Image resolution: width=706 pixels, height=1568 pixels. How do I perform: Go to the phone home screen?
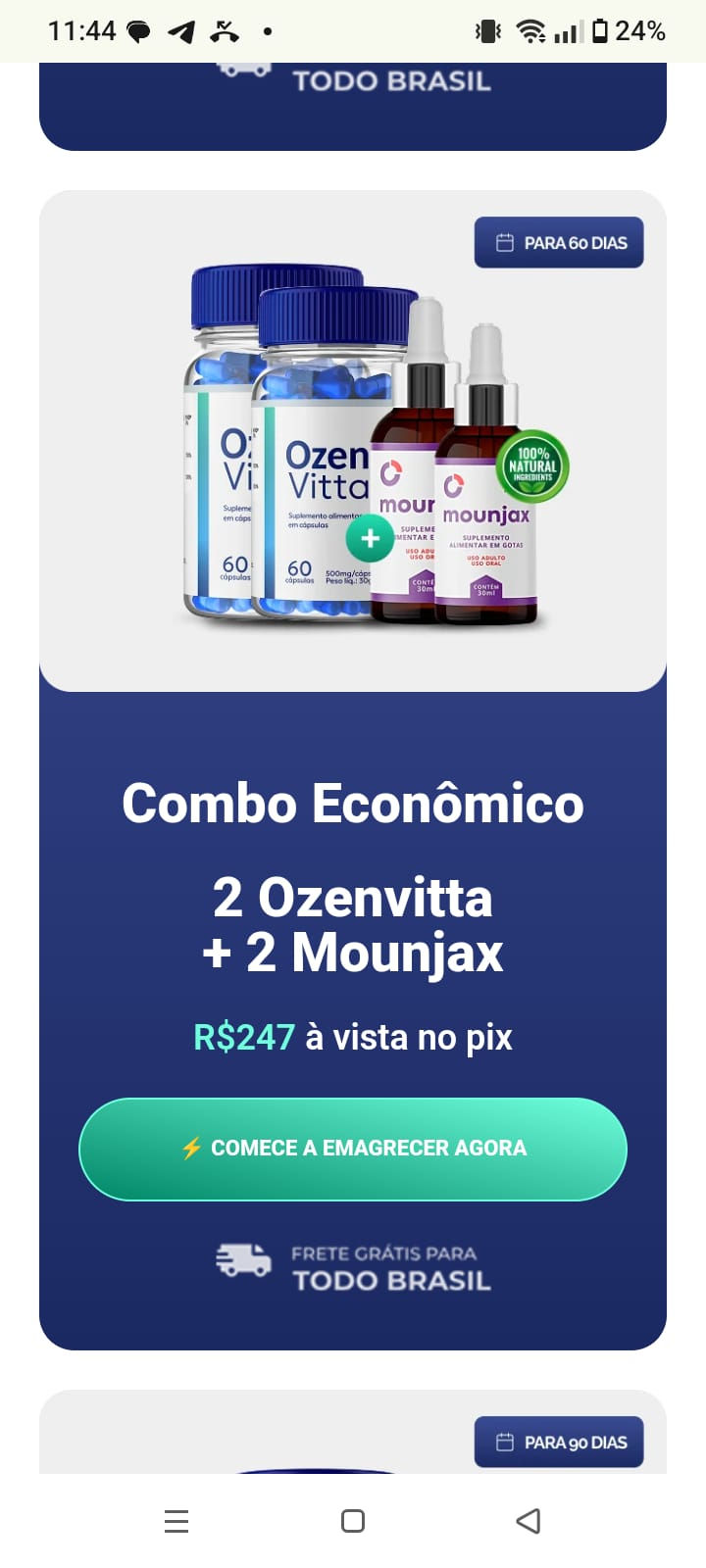coord(353,1521)
